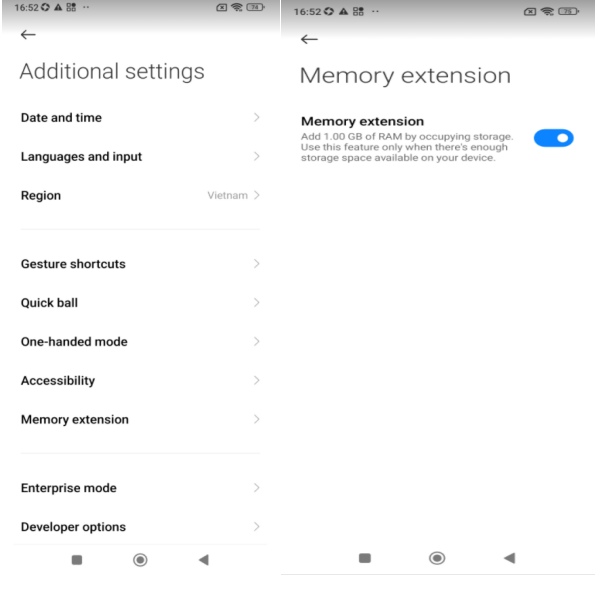Open Enterprise mode

tap(140, 488)
